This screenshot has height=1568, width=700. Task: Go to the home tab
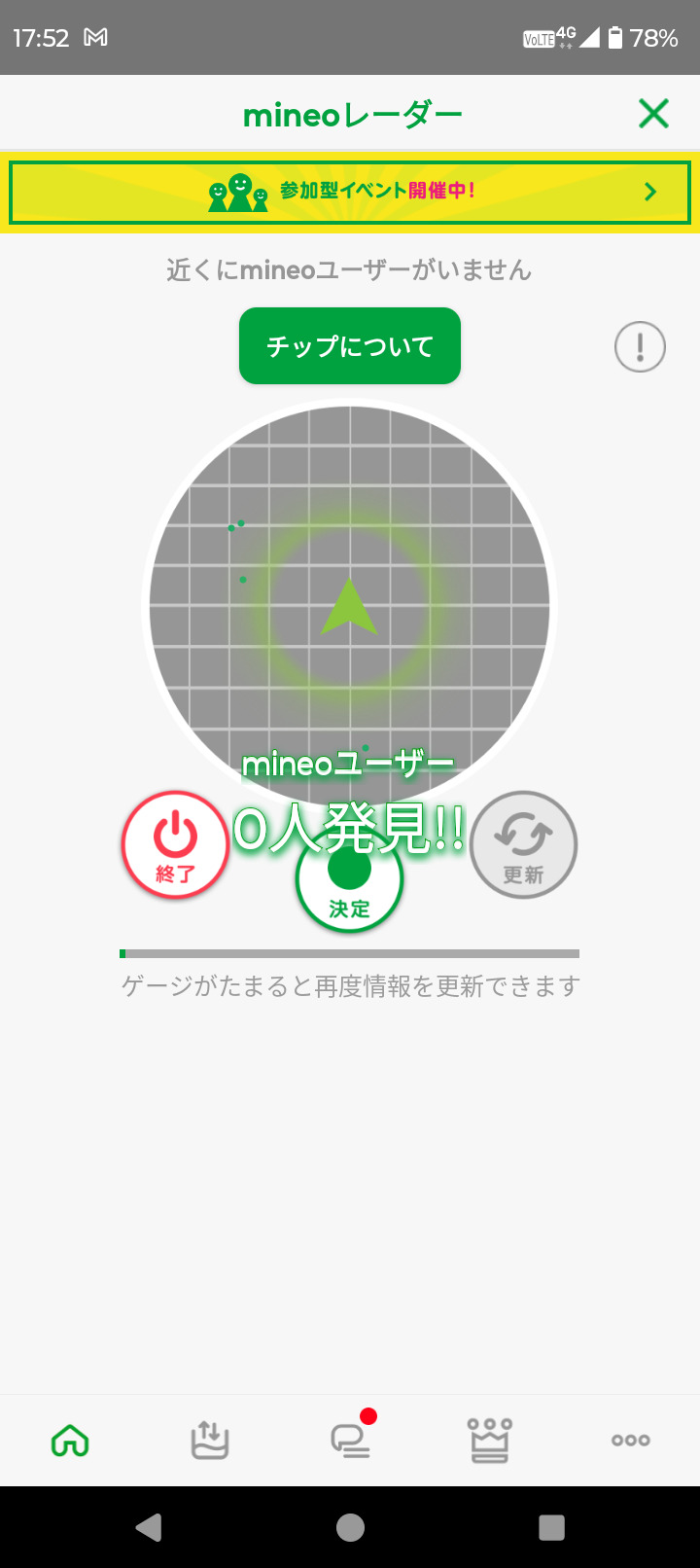(x=70, y=1440)
